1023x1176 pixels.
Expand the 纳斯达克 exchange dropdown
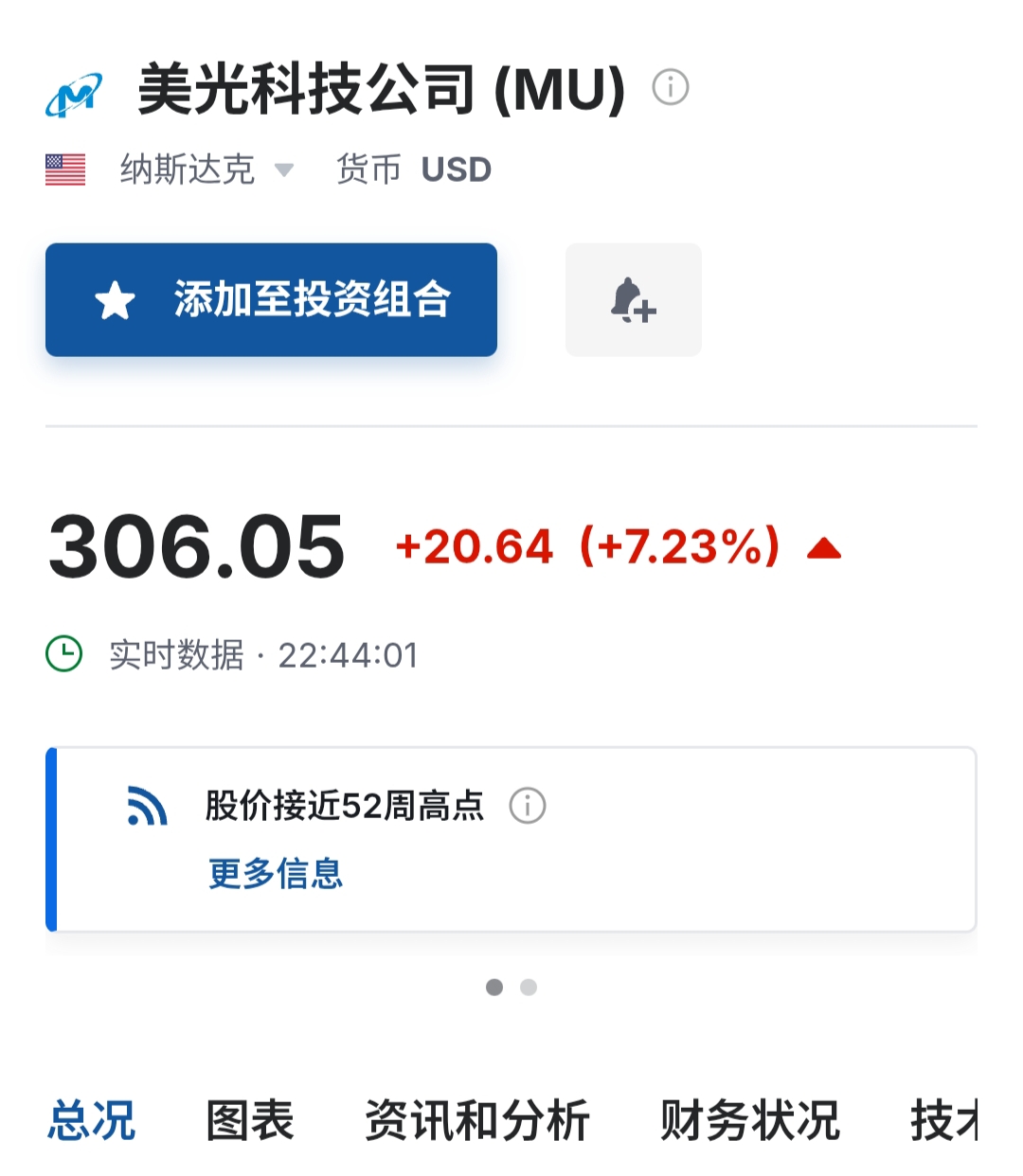(x=284, y=169)
